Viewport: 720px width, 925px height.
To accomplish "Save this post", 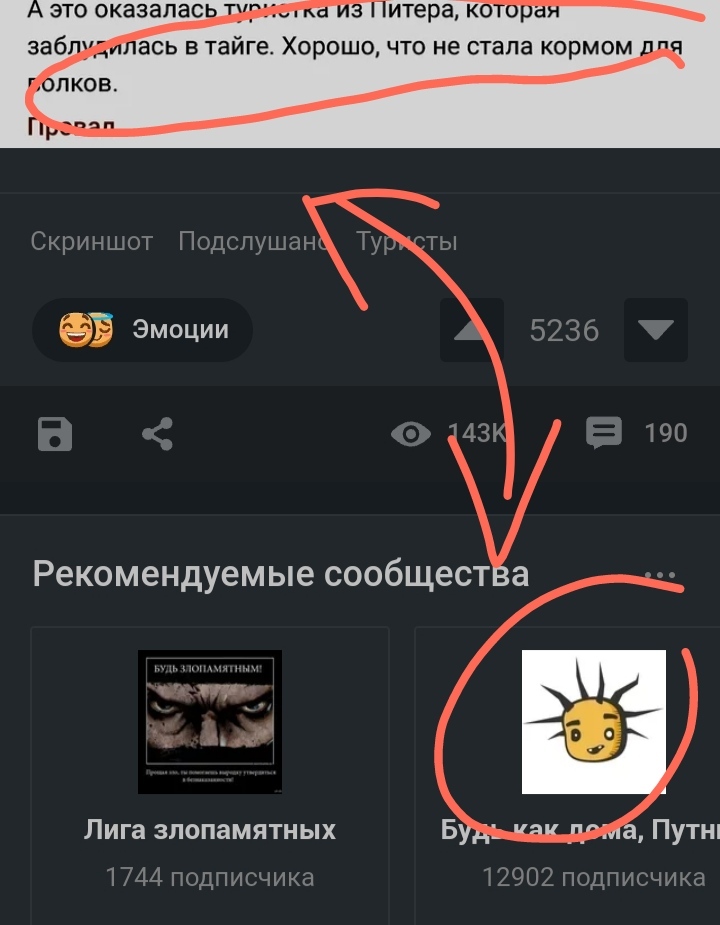I will click(55, 434).
